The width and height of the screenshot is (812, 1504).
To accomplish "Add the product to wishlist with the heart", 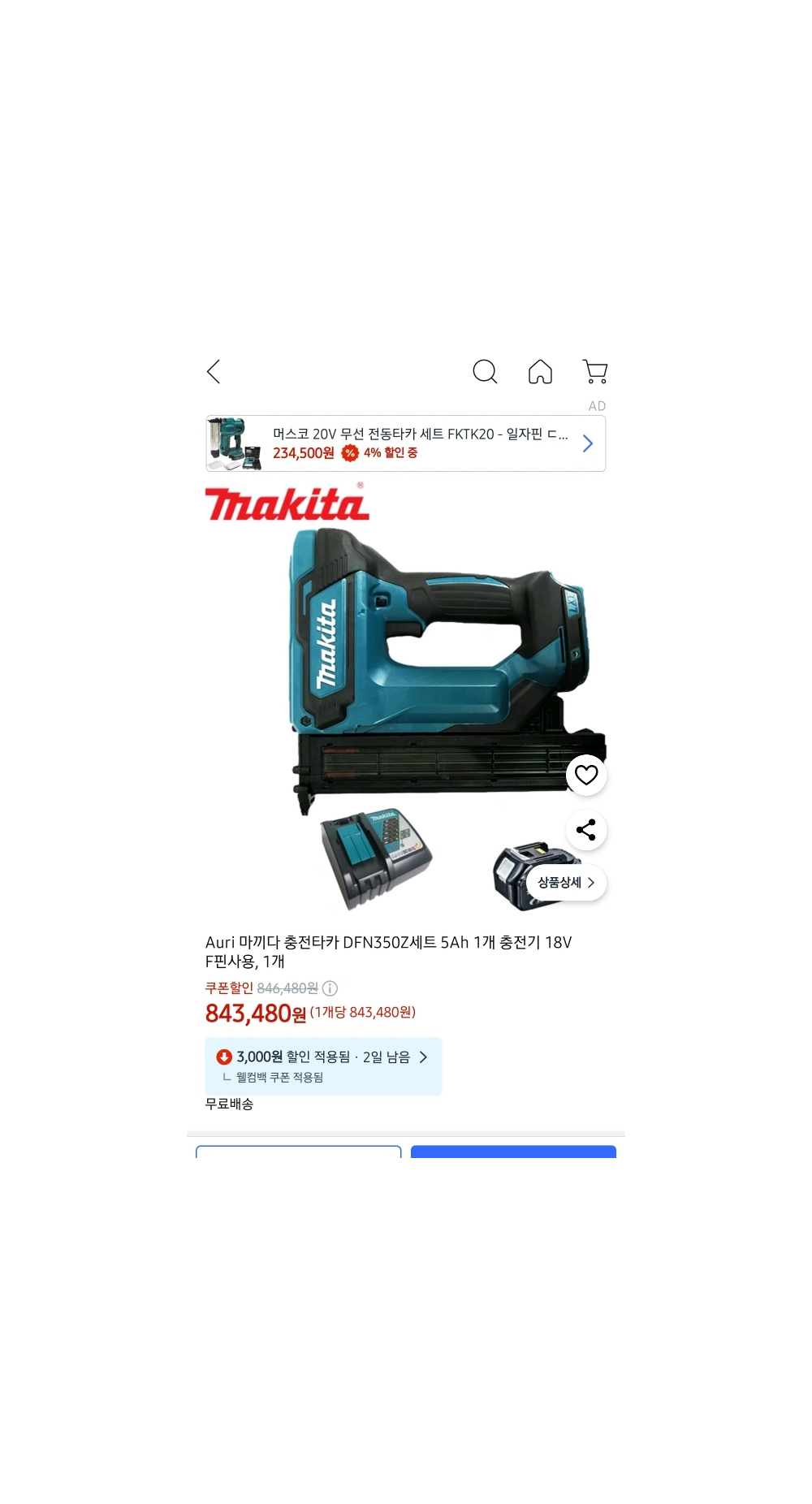I will pos(586,775).
